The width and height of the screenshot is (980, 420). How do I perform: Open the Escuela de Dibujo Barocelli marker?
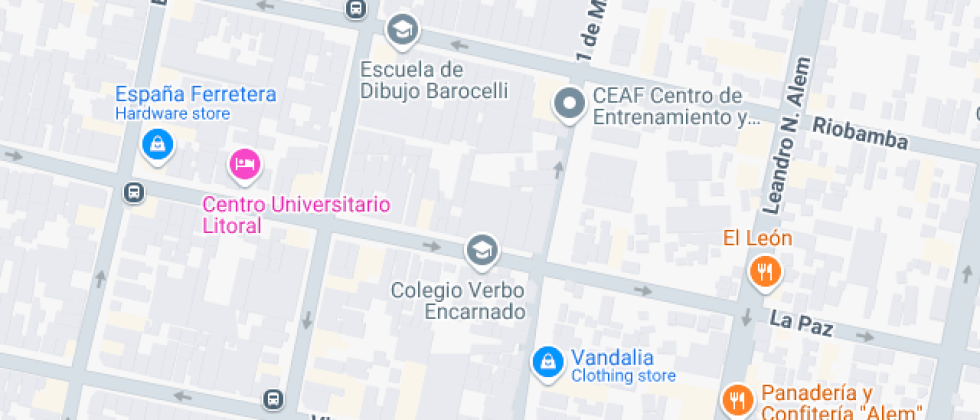point(402,31)
